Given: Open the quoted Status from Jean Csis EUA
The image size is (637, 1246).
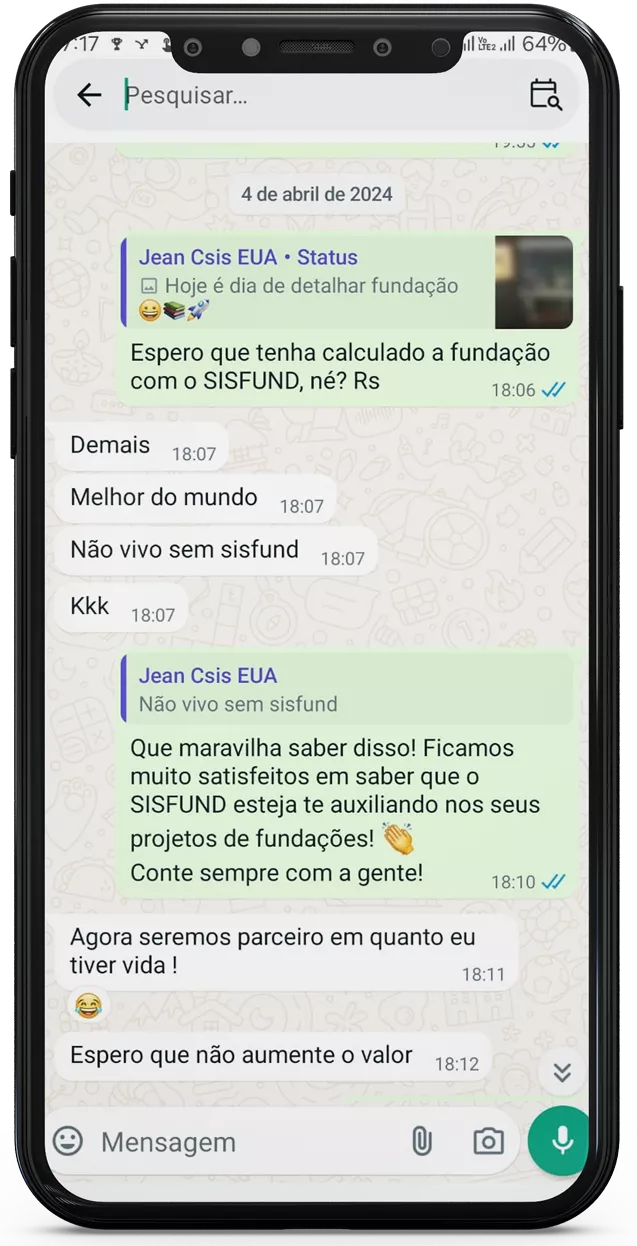Looking at the screenshot, I should [x=346, y=283].
